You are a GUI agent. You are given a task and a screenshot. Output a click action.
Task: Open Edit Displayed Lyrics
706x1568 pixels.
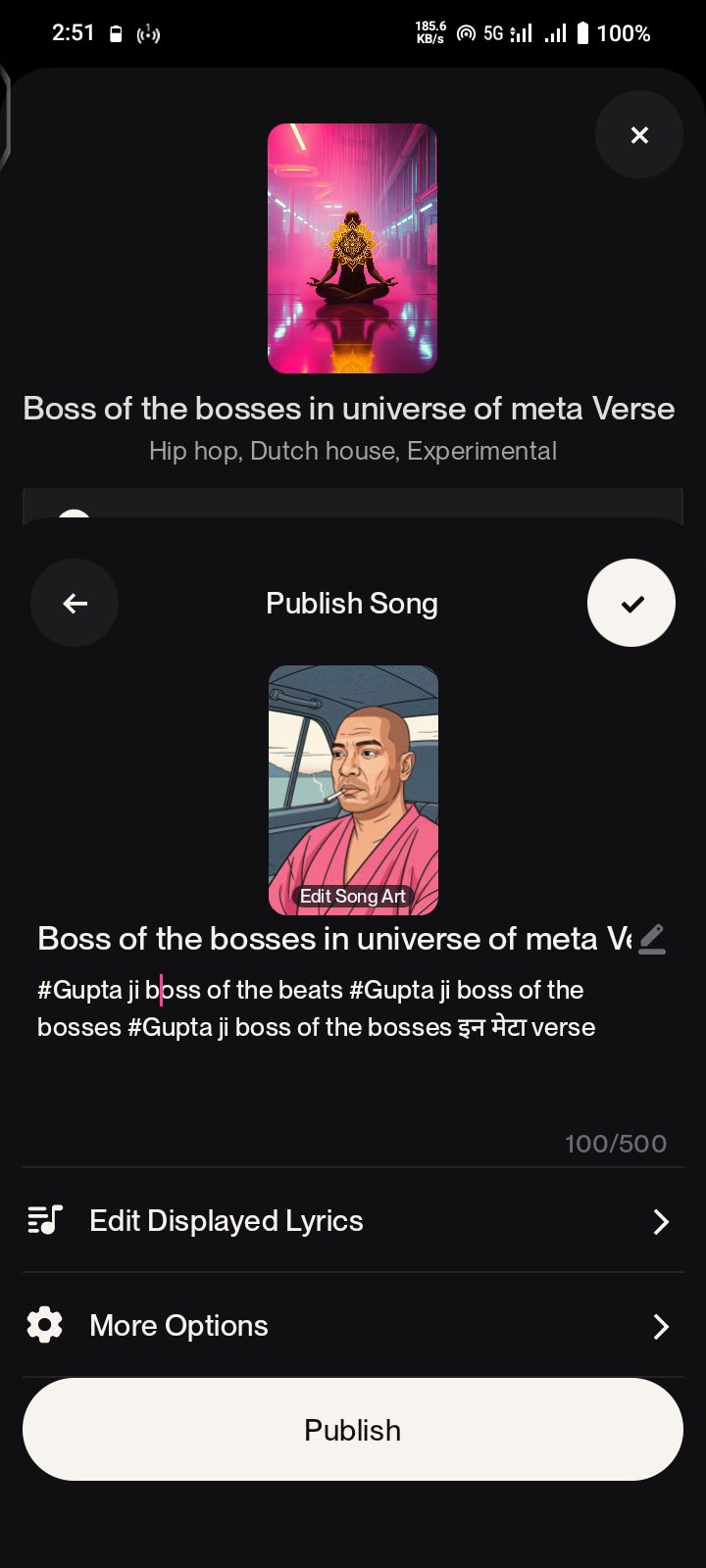coord(353,1220)
